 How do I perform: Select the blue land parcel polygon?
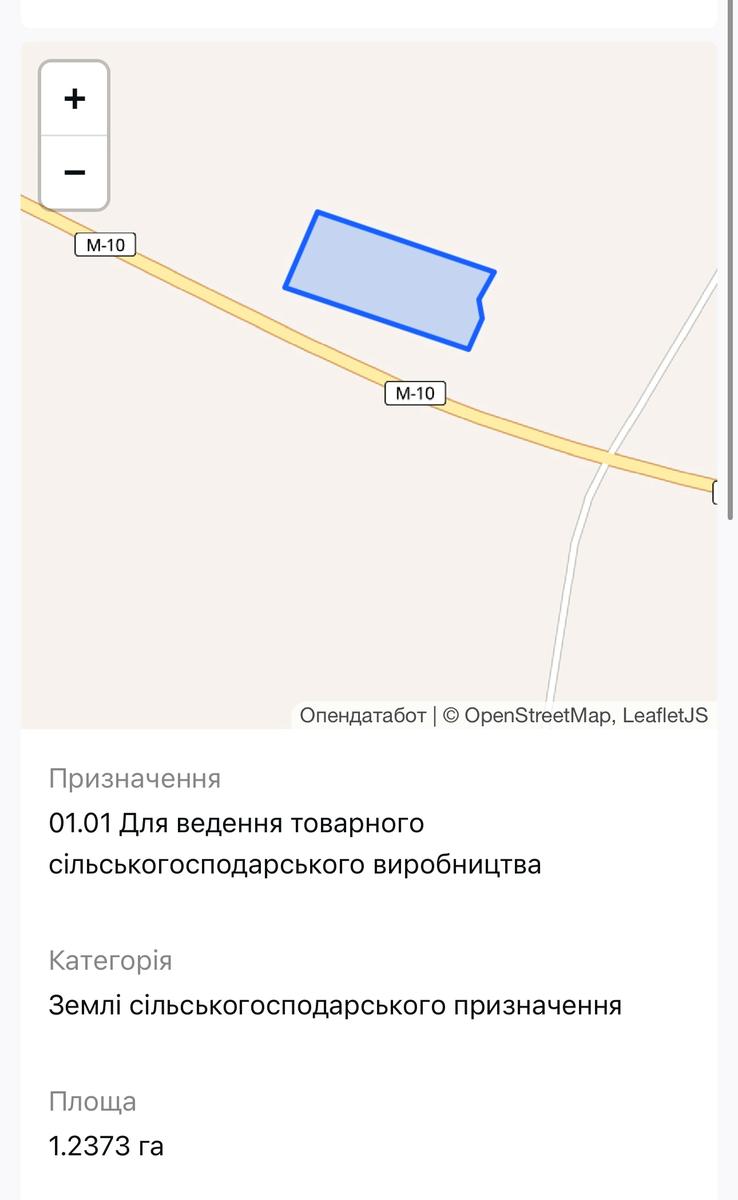click(x=385, y=281)
